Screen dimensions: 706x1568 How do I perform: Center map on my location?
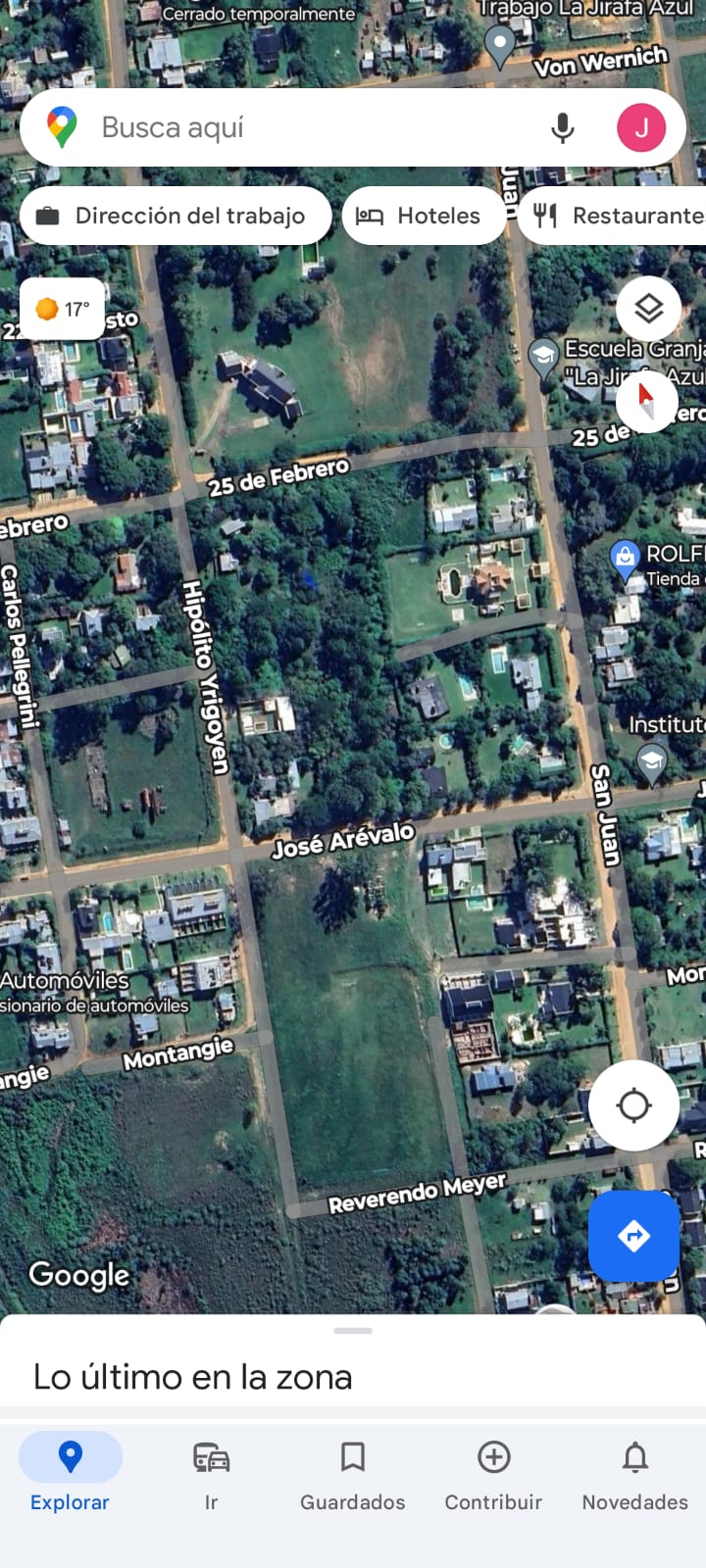pyautogui.click(x=633, y=1105)
